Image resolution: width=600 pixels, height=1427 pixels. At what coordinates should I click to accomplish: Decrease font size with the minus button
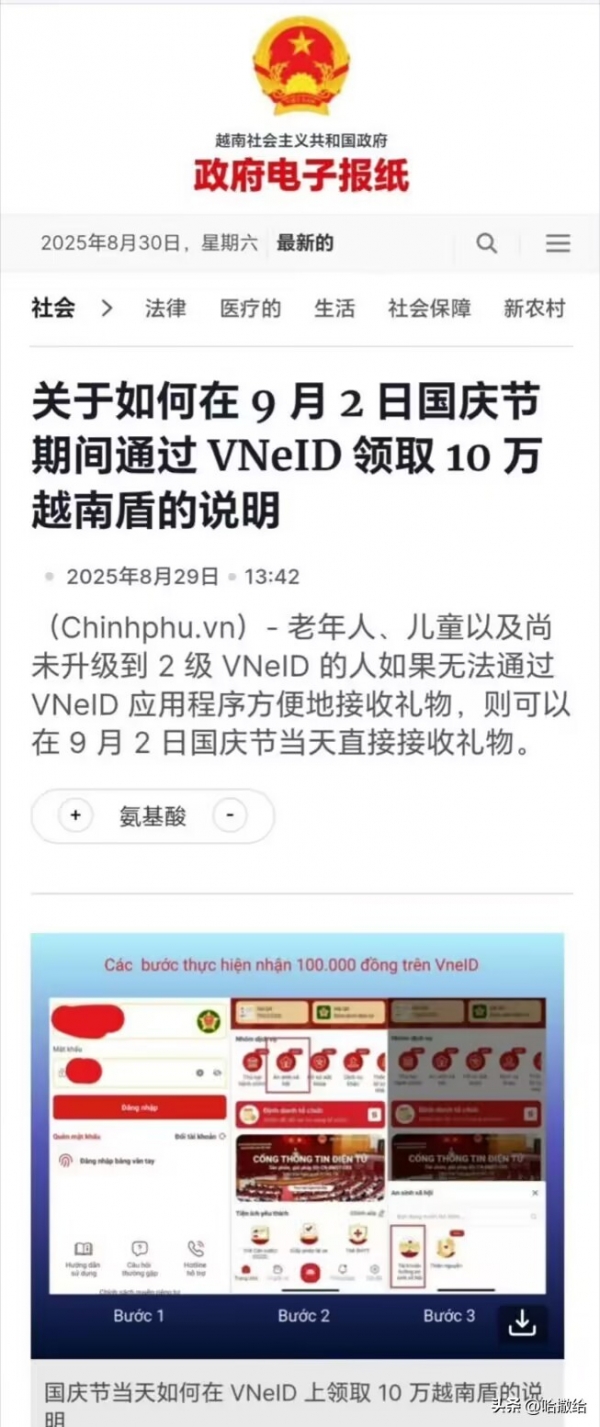tap(230, 815)
